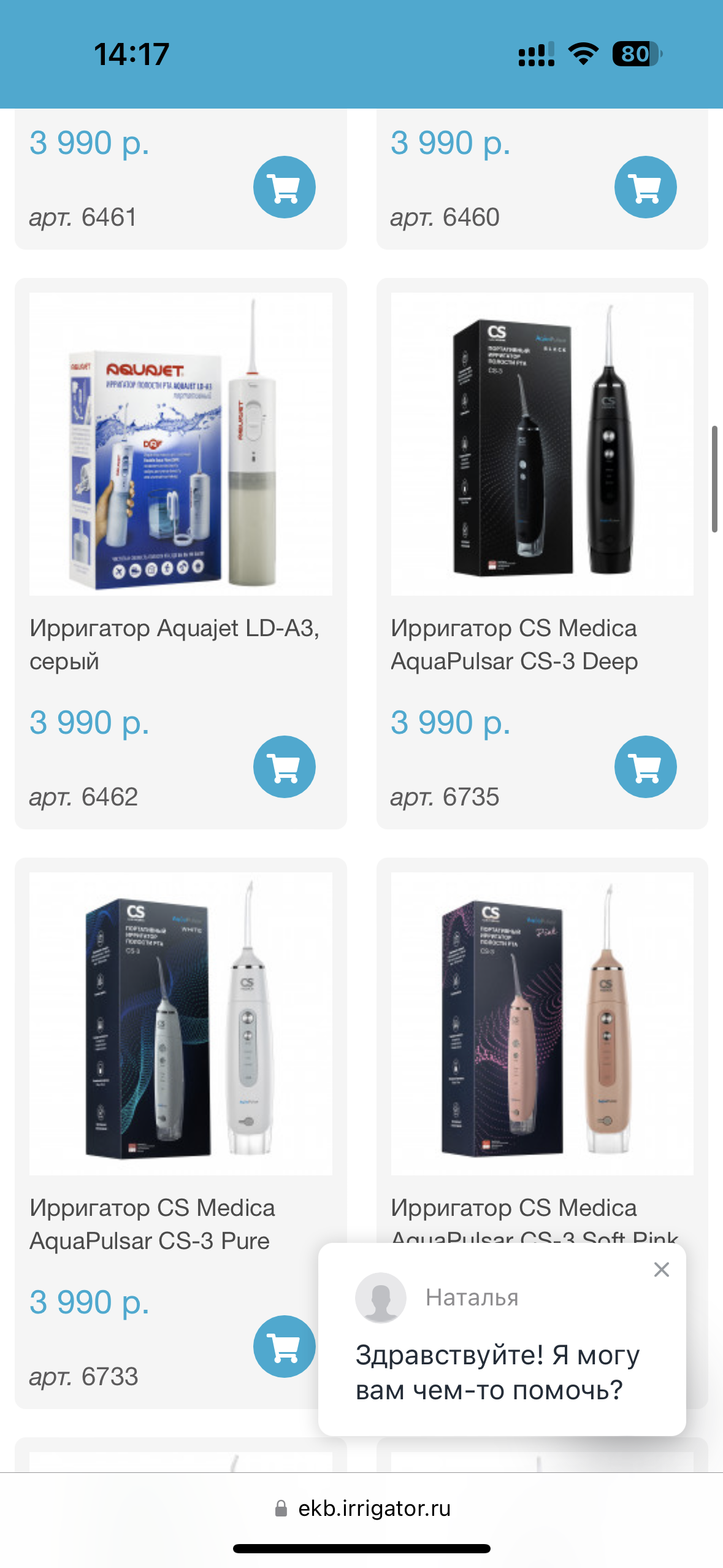View CS Medica AquaPulsar CS-3 Pure photo
Screen dimensions: 723x1568
(x=181, y=1024)
